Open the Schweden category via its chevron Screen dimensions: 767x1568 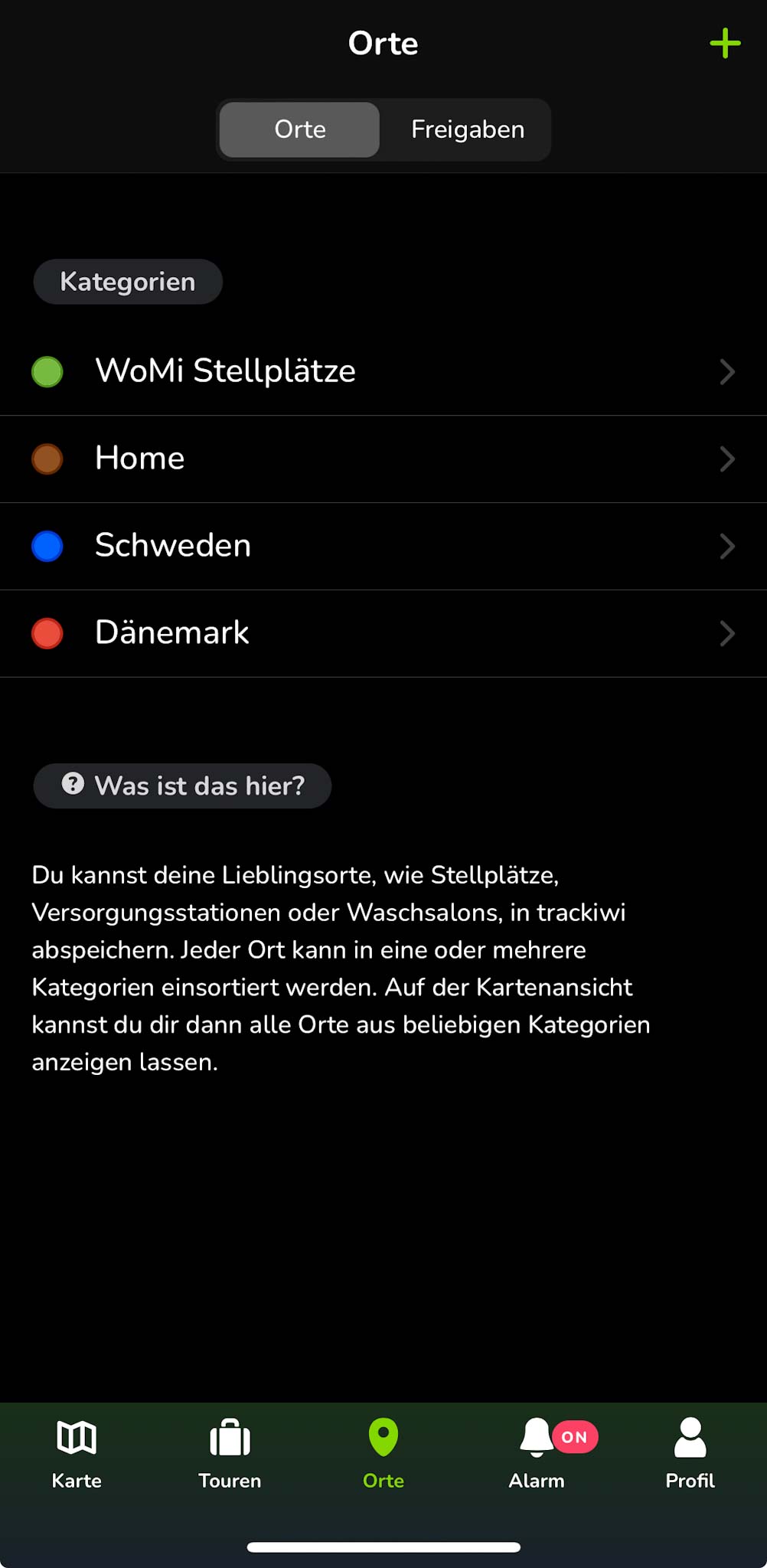[726, 546]
